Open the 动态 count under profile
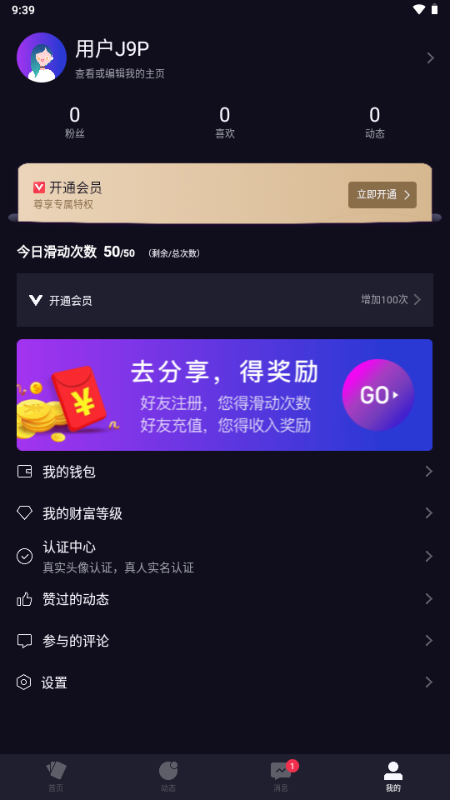 pos(374,122)
